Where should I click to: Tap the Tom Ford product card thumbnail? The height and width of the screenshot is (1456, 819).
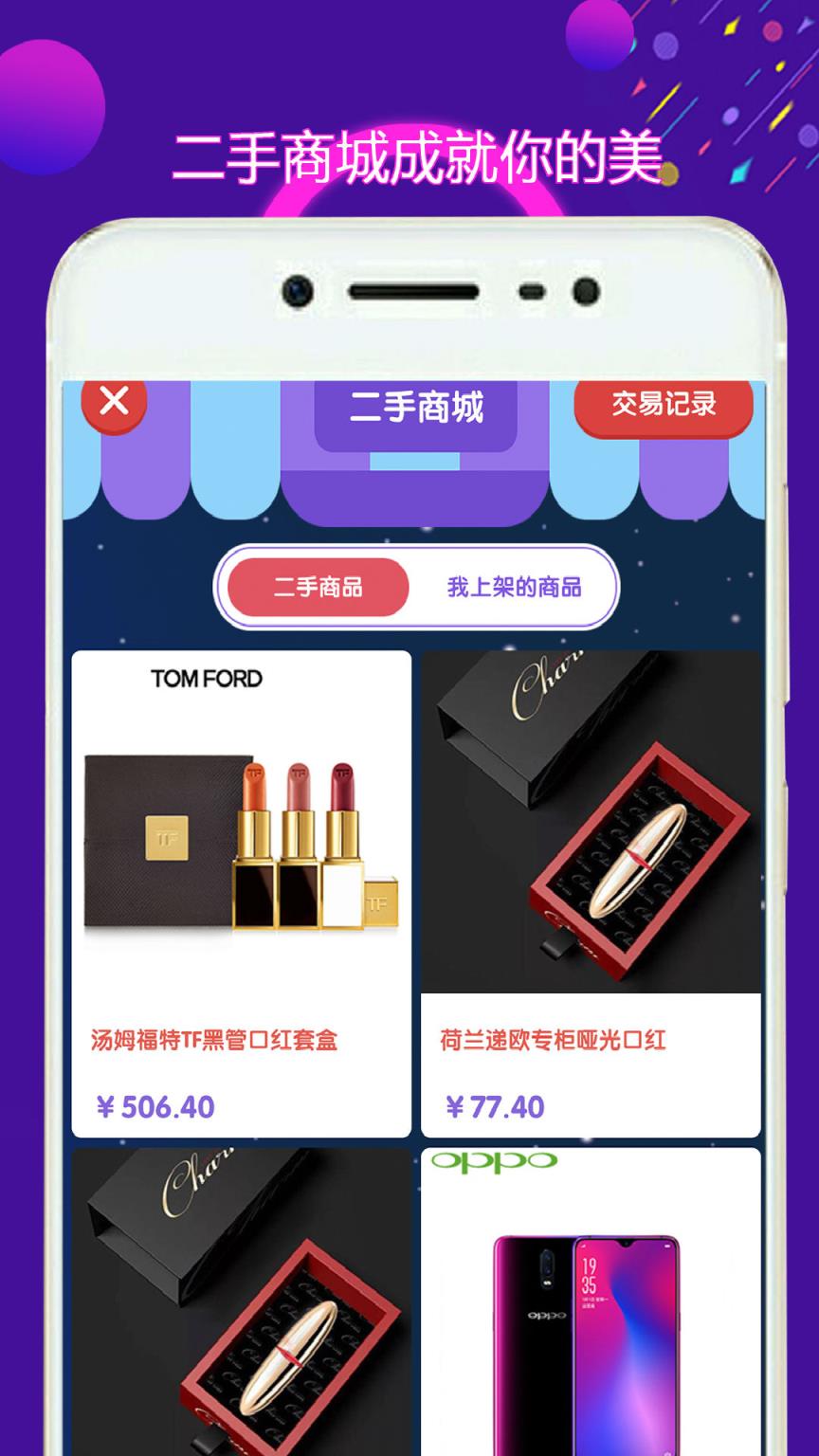(x=241, y=834)
